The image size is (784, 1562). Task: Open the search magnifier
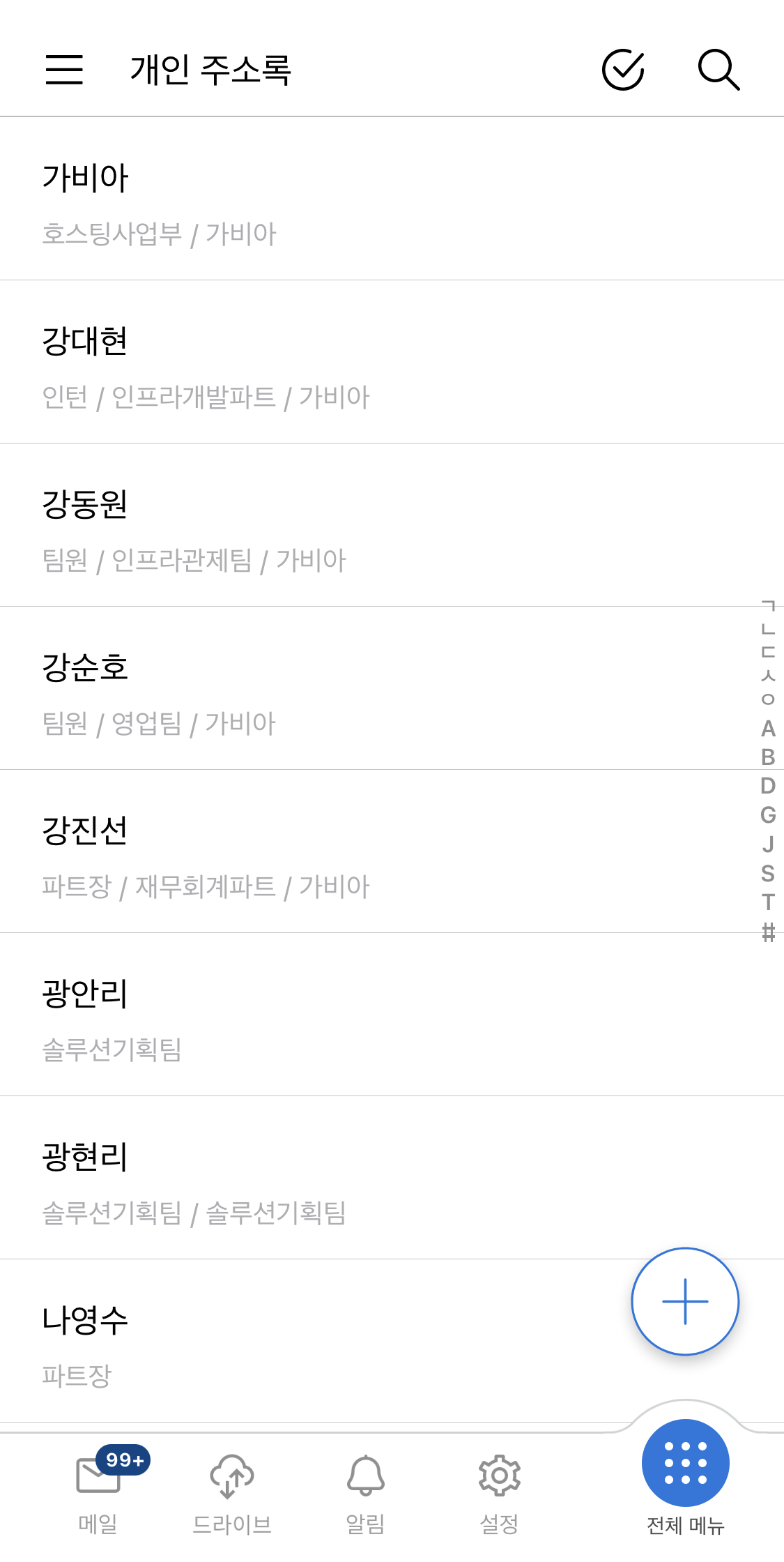718,70
